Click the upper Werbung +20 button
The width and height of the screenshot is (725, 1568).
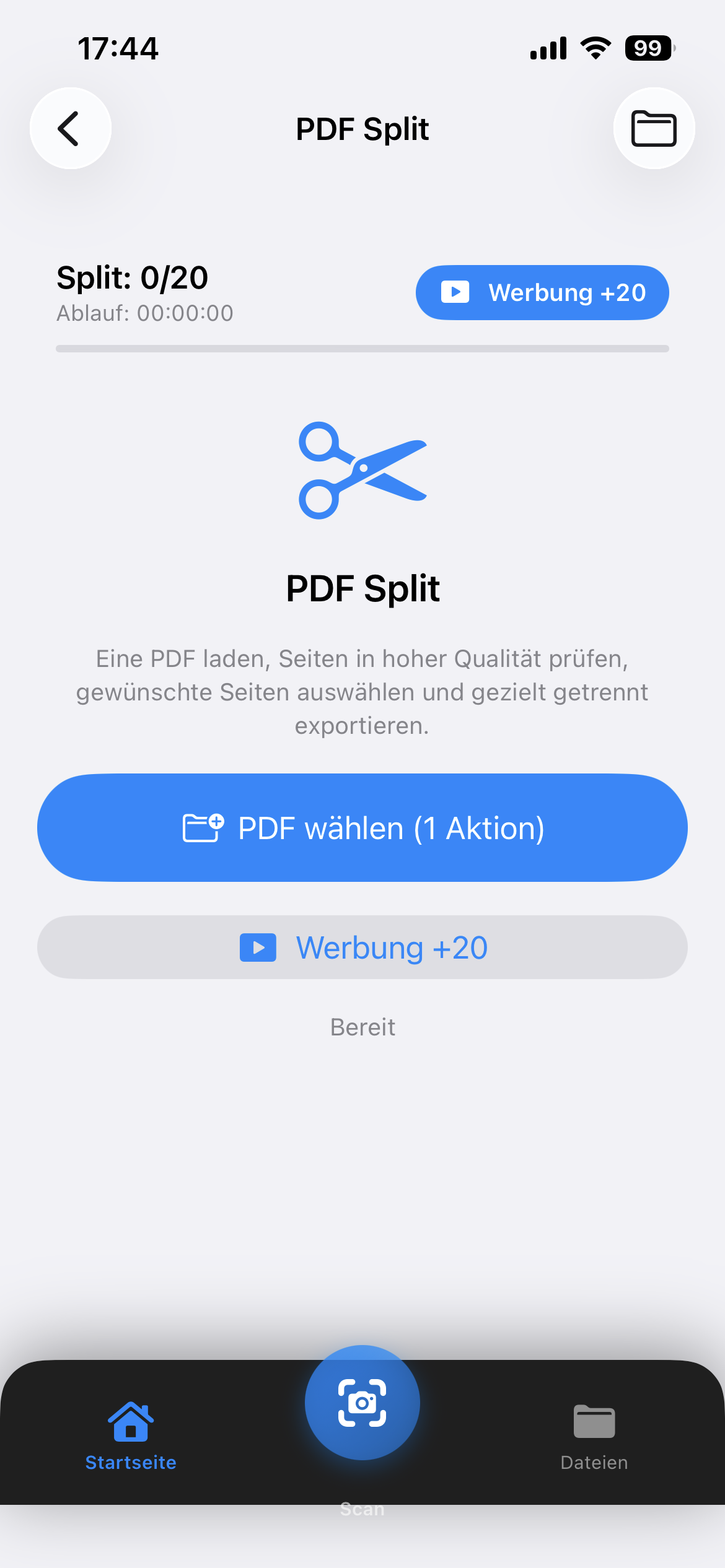tap(542, 292)
